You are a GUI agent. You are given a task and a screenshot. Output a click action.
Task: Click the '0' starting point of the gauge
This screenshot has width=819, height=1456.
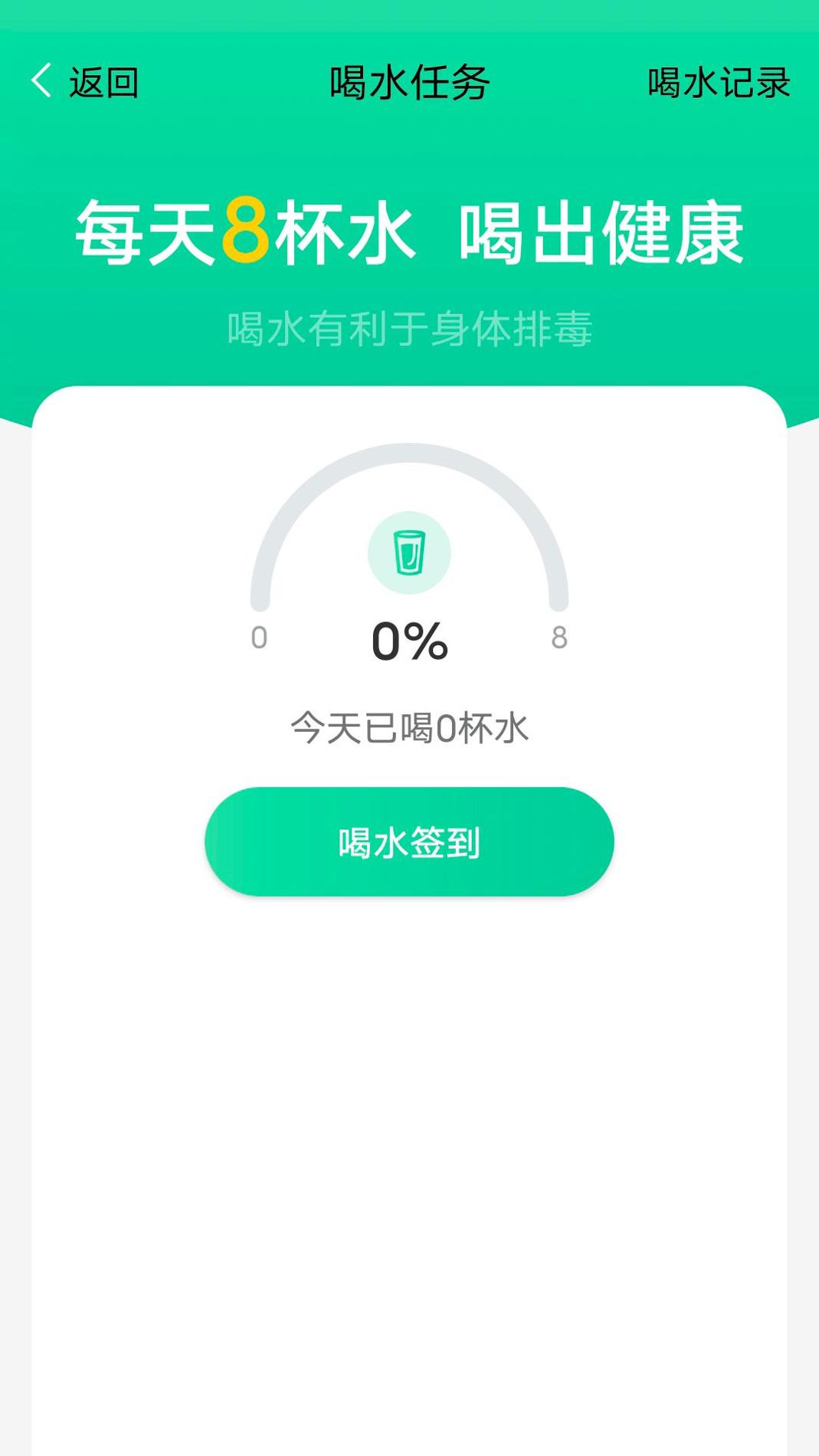tap(258, 636)
